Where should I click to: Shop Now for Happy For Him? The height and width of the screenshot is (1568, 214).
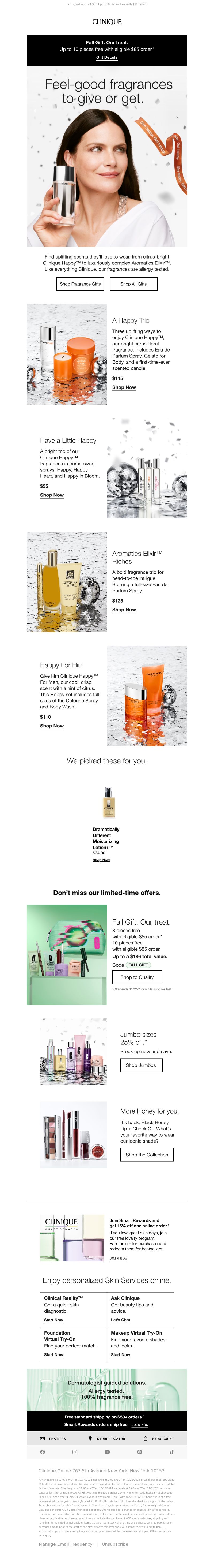[x=52, y=726]
